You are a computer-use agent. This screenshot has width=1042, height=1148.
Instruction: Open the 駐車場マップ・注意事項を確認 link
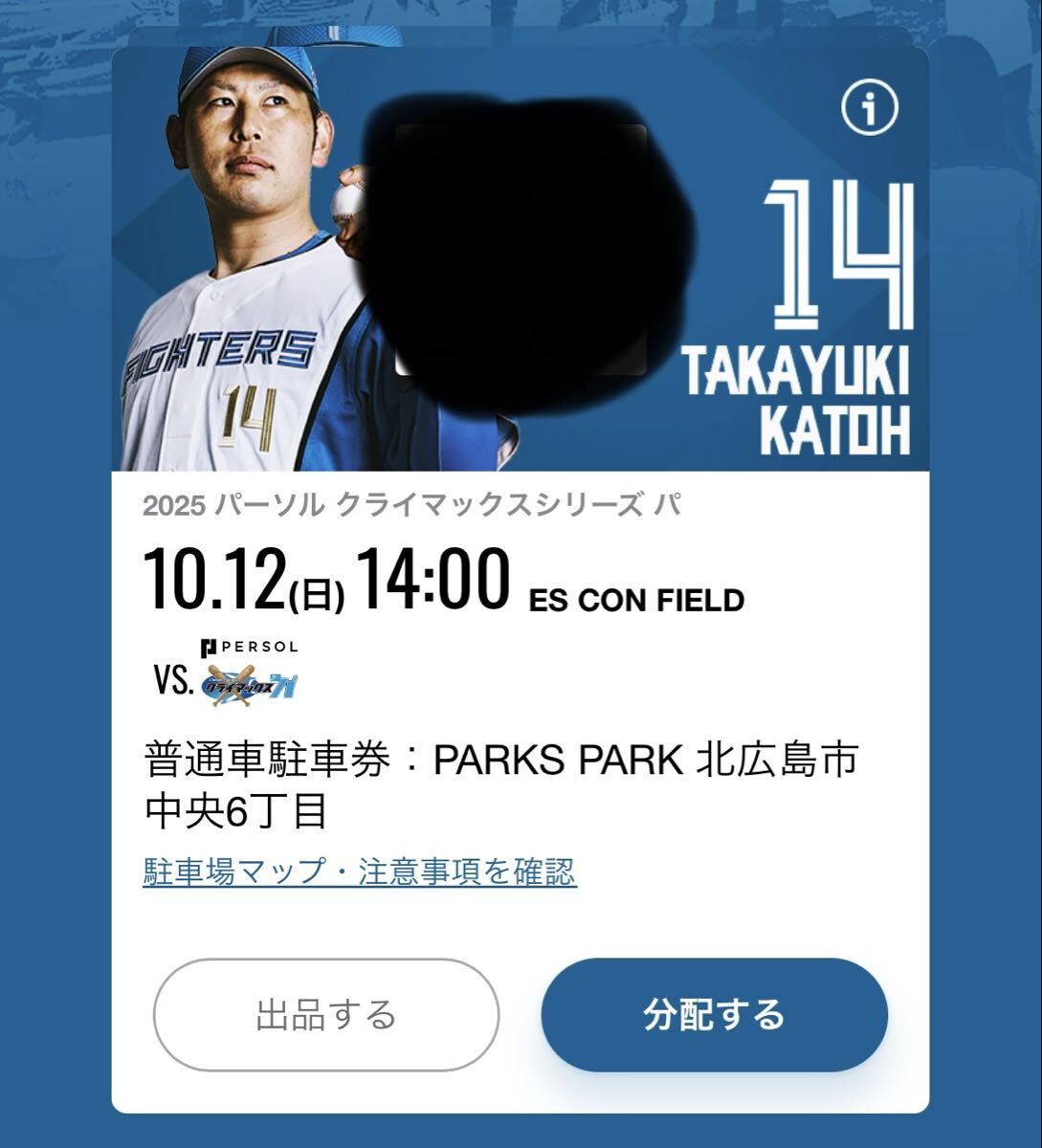(360, 872)
